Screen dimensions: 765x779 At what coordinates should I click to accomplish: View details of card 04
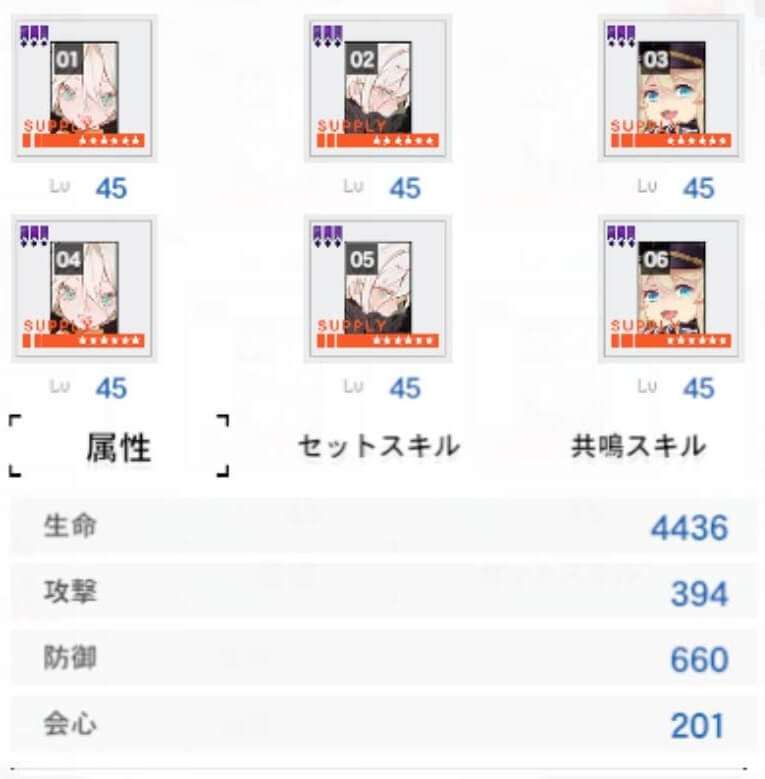click(x=83, y=289)
